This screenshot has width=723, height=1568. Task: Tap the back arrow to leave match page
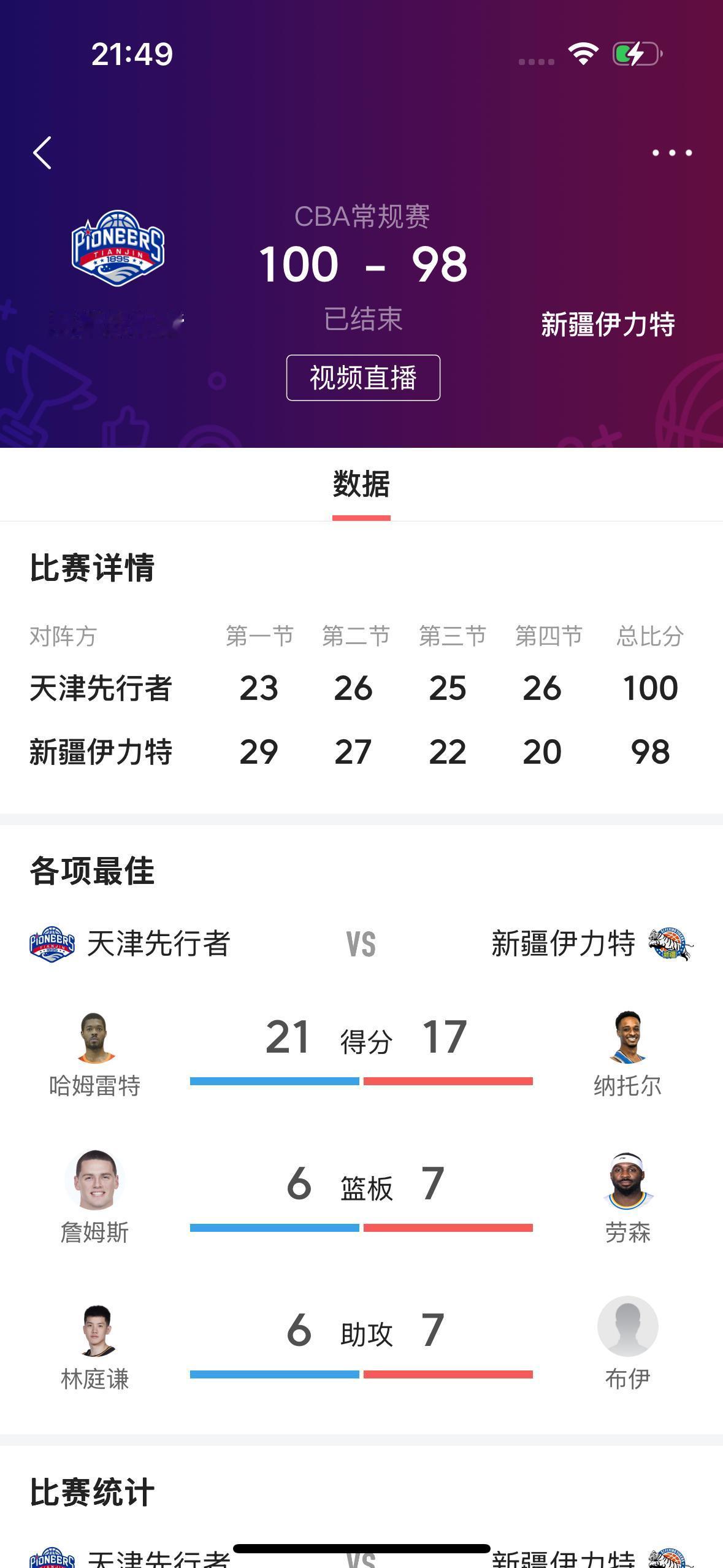coord(42,153)
